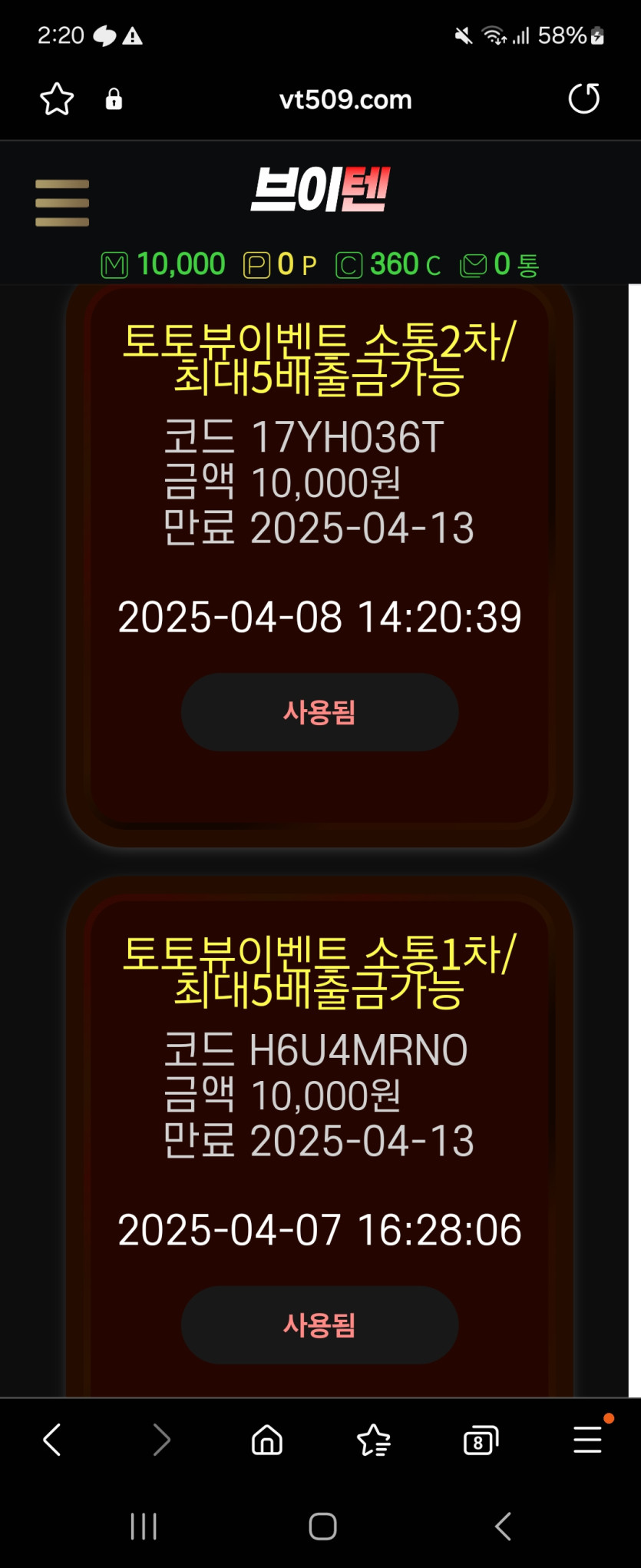View site security lock info
This screenshot has width=641, height=1568.
click(114, 99)
